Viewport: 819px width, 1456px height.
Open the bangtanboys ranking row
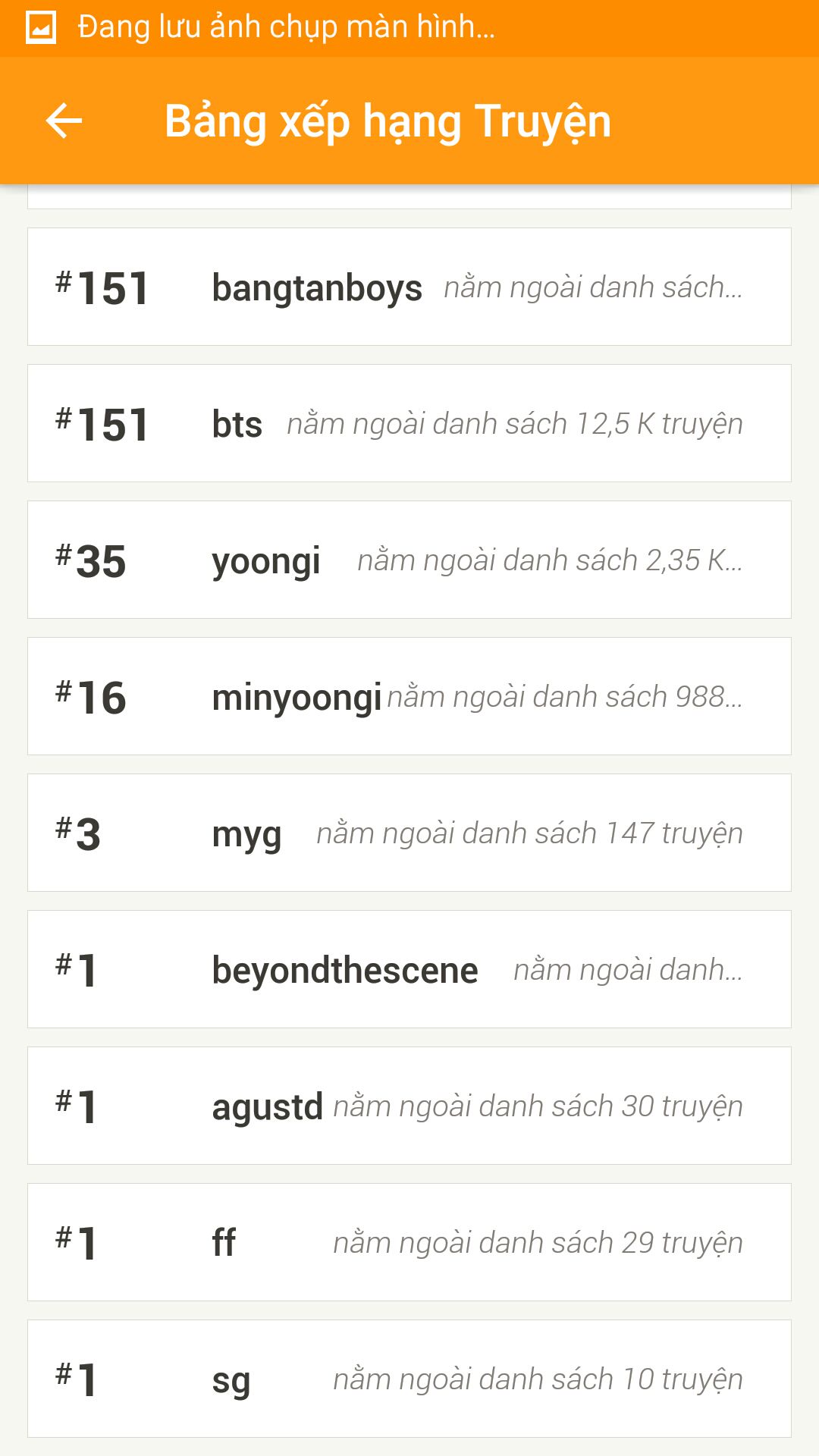(409, 287)
